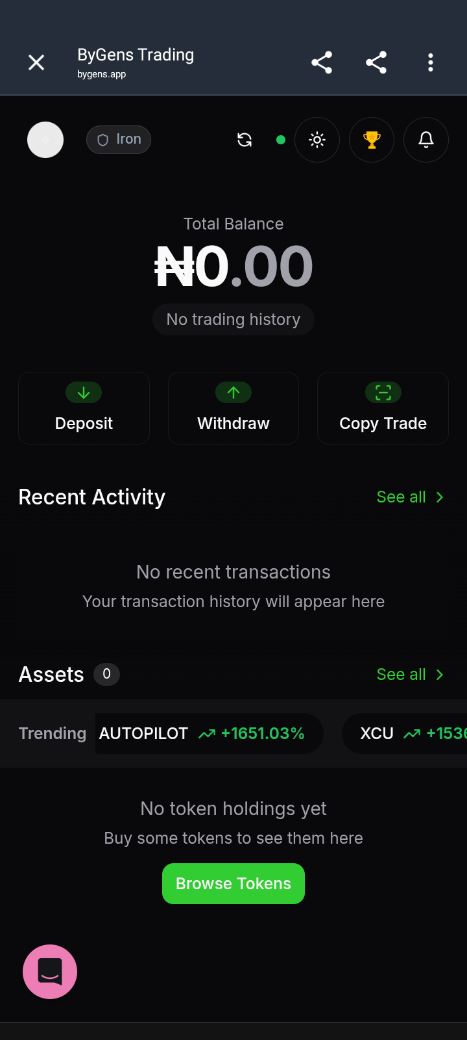The width and height of the screenshot is (467, 1040).
Task: Tap the Deposit button
Action: [84, 408]
